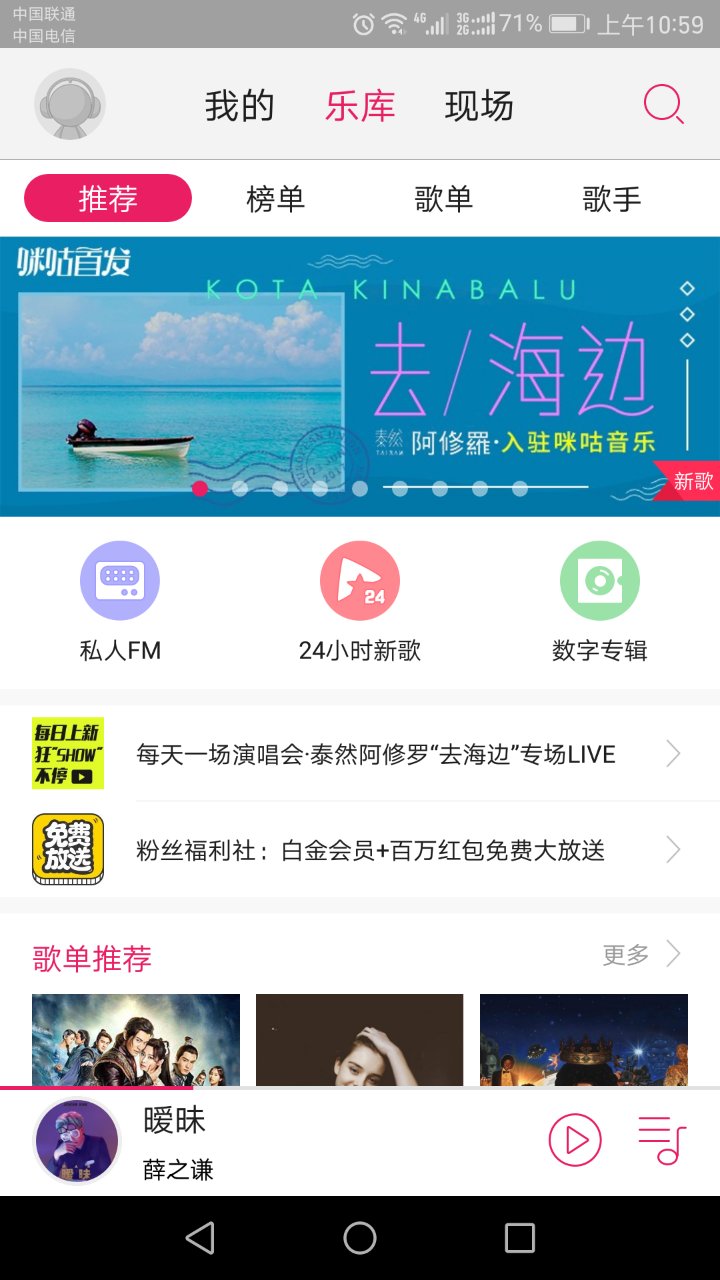The height and width of the screenshot is (1280, 720).
Task: Open the 泰然阿修罗 LIVE announcement arrow
Action: 673,753
